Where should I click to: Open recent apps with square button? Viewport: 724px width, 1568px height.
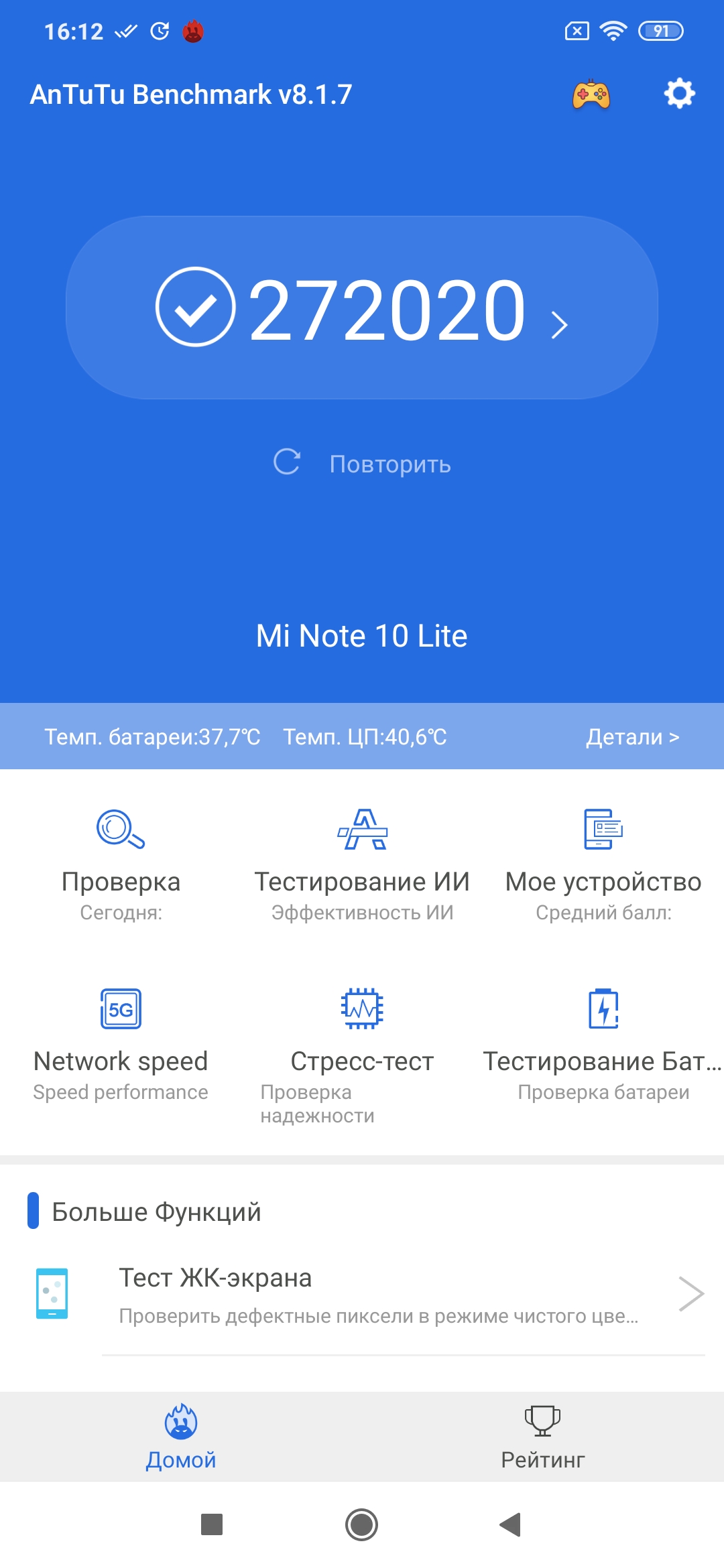(212, 1525)
